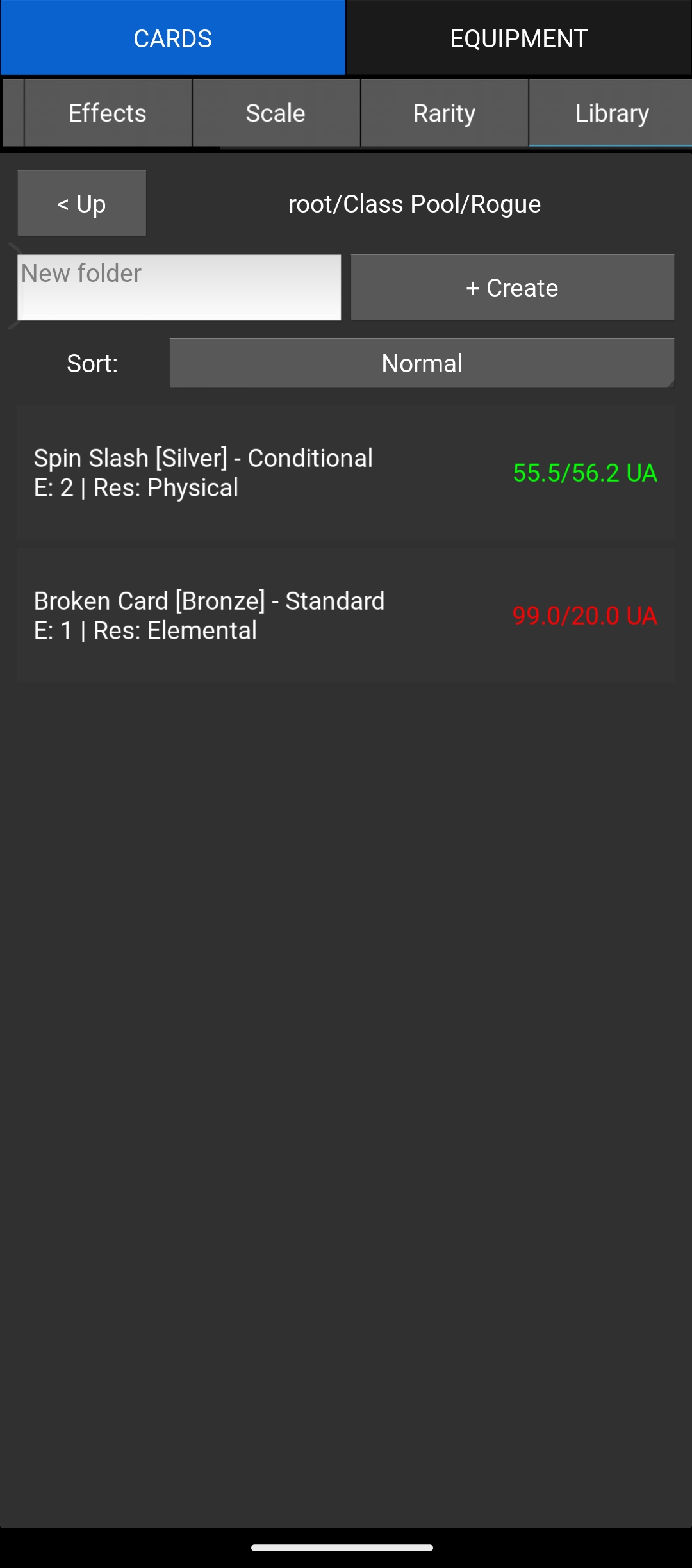Open the Sort dropdown showing Normal
The image size is (692, 1568).
point(422,363)
